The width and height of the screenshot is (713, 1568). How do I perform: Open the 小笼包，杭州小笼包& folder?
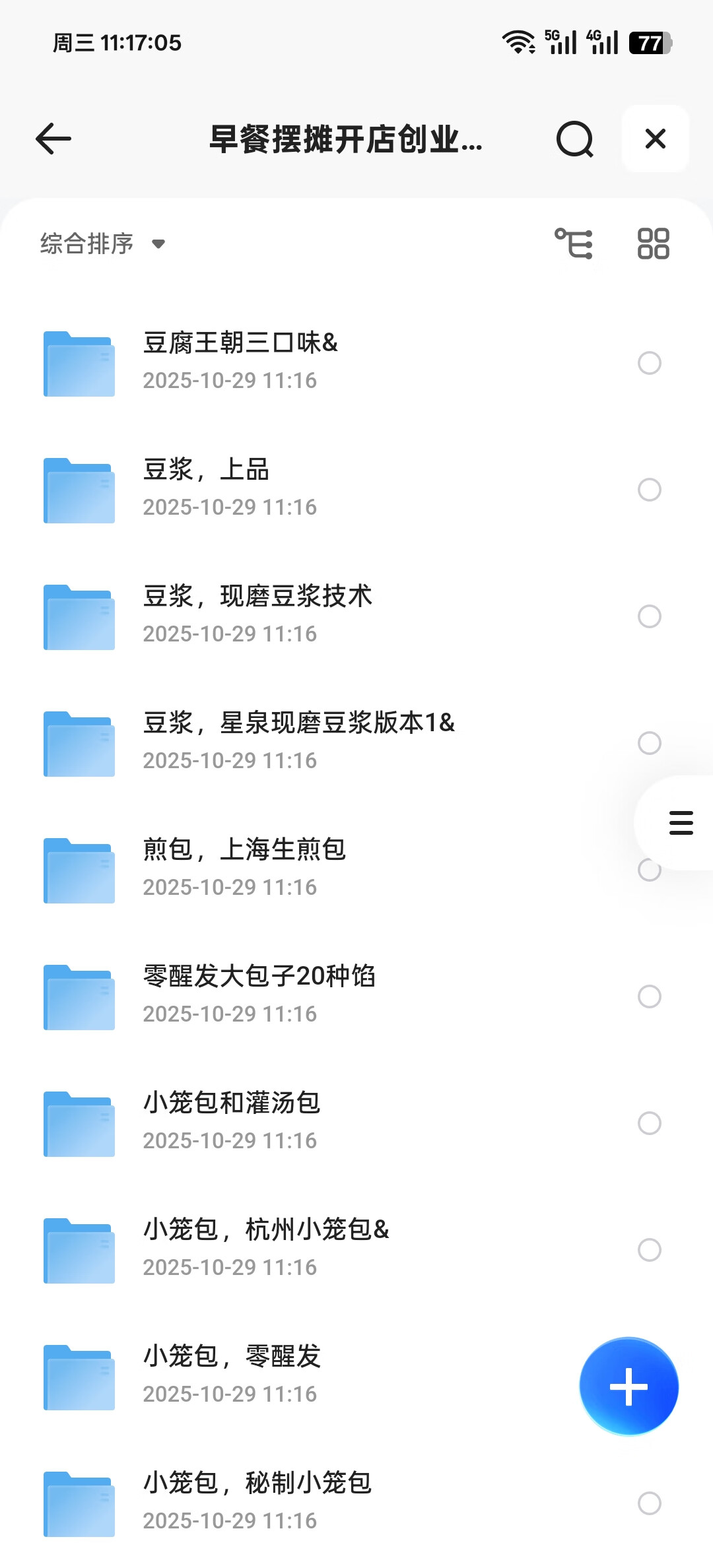(x=265, y=1249)
